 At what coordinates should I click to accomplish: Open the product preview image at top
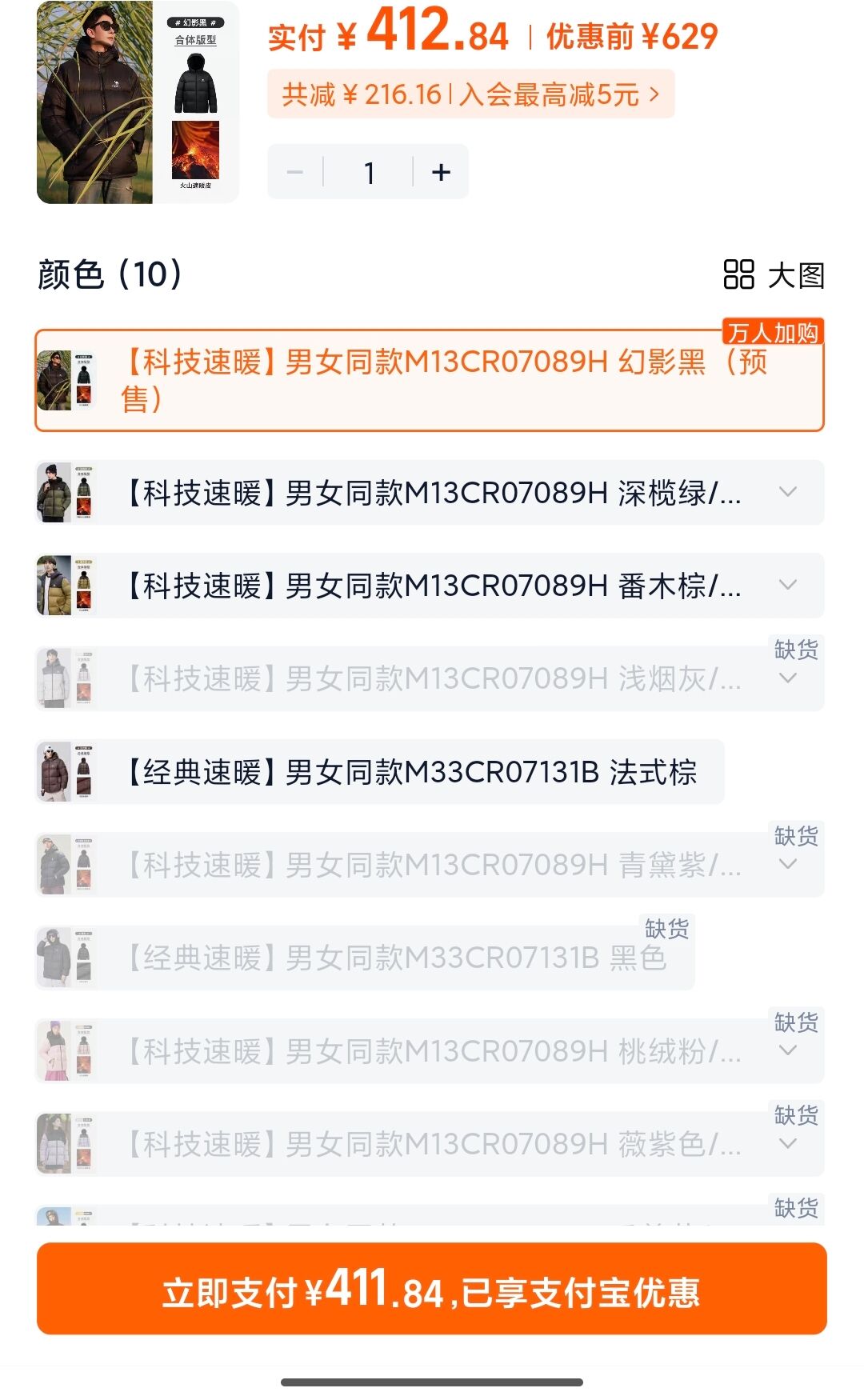click(138, 102)
